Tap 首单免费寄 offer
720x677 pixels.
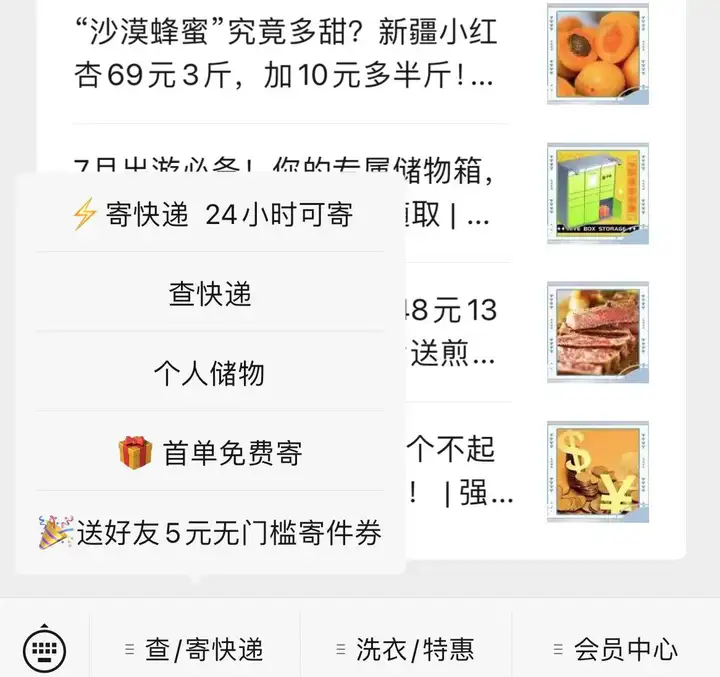211,454
